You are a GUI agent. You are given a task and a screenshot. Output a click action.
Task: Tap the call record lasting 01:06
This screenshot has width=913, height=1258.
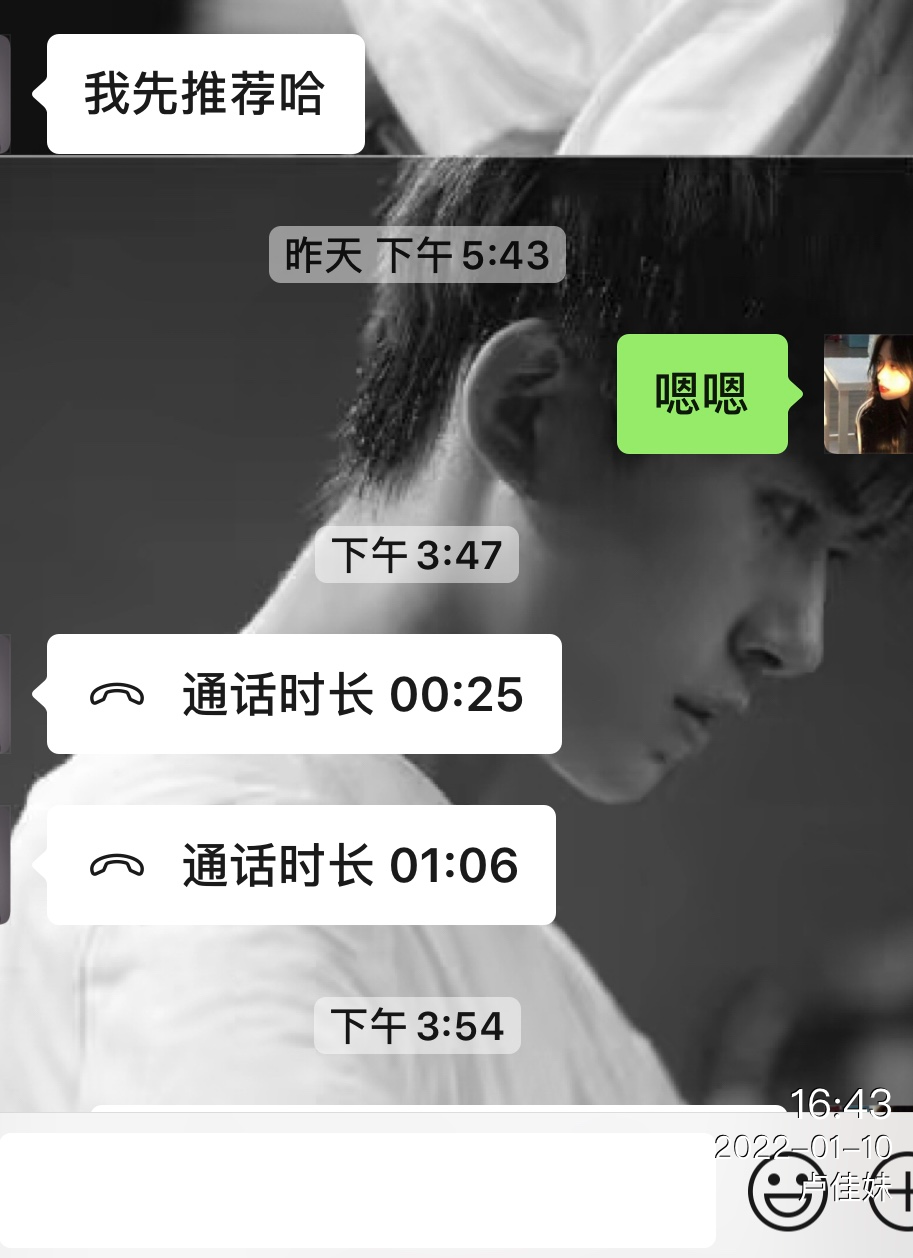pyautogui.click(x=301, y=865)
